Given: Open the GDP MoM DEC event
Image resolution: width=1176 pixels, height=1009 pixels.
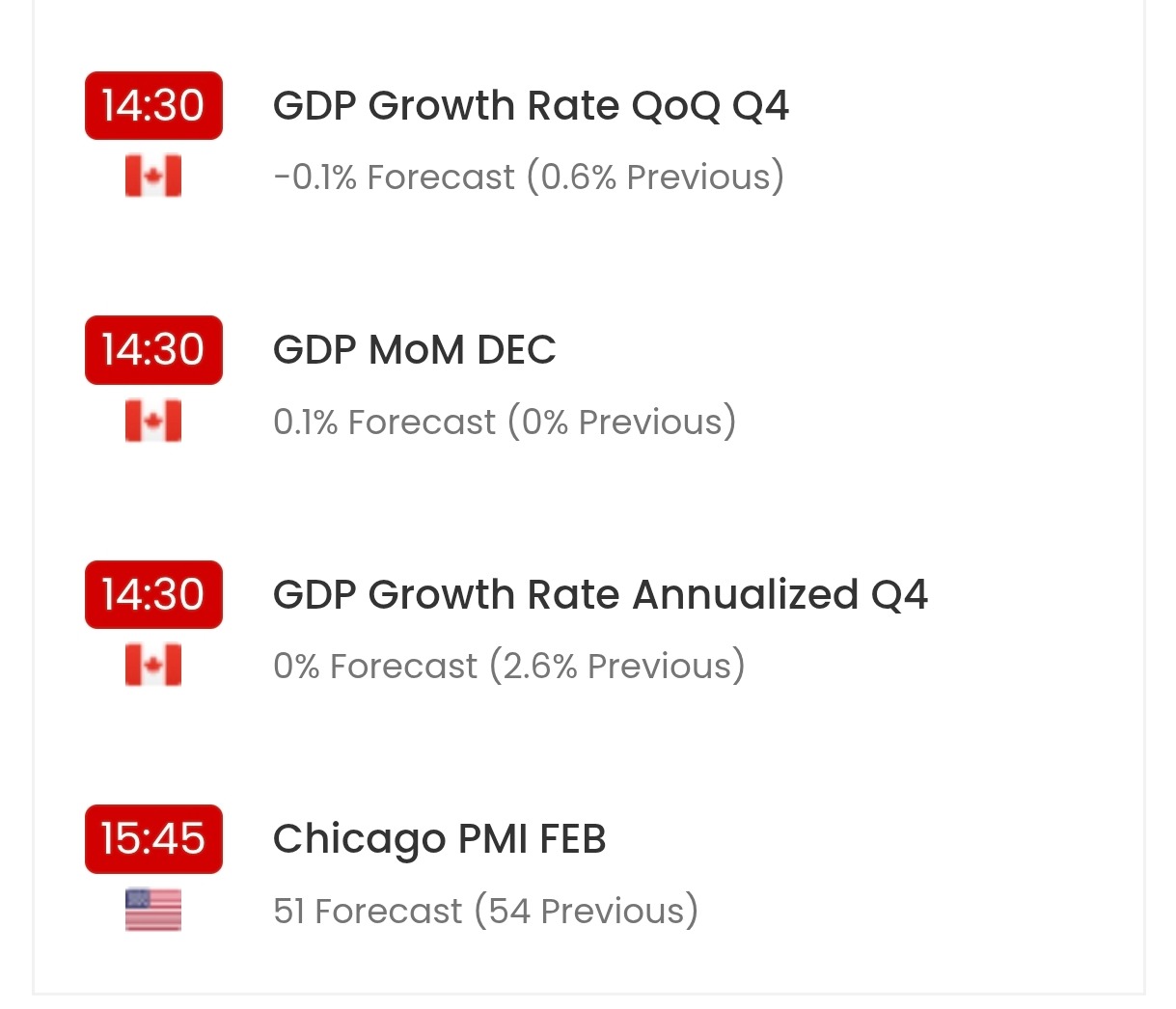Looking at the screenshot, I should [415, 350].
